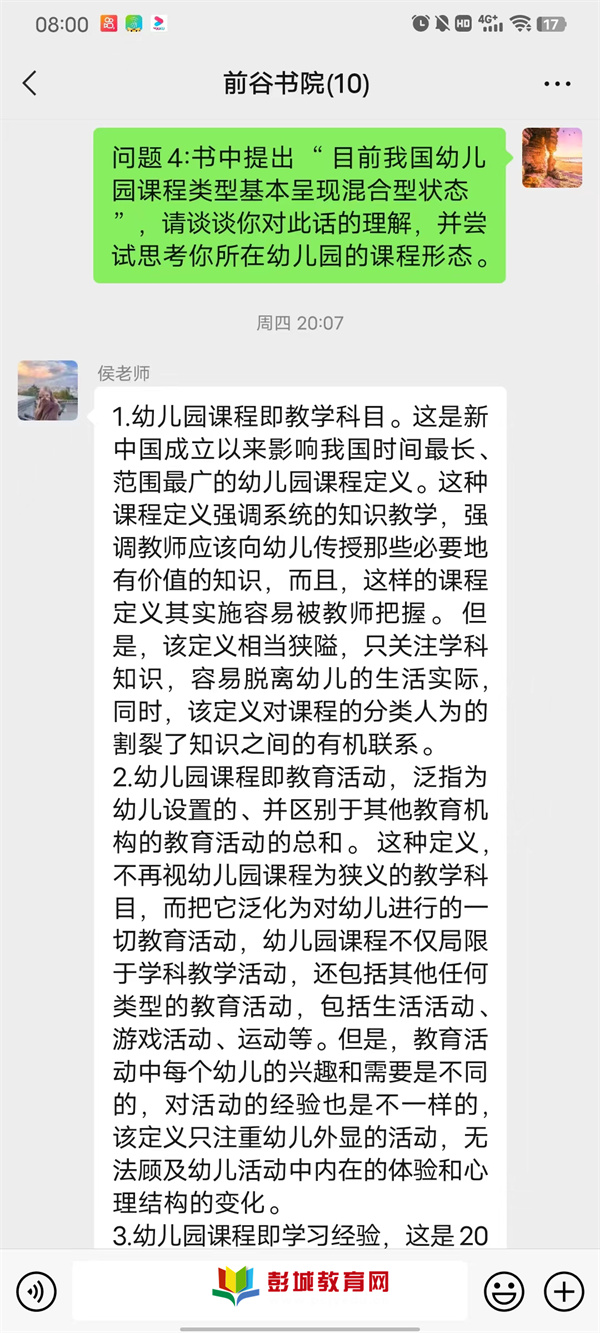Open the emoji picker

coord(503,1291)
